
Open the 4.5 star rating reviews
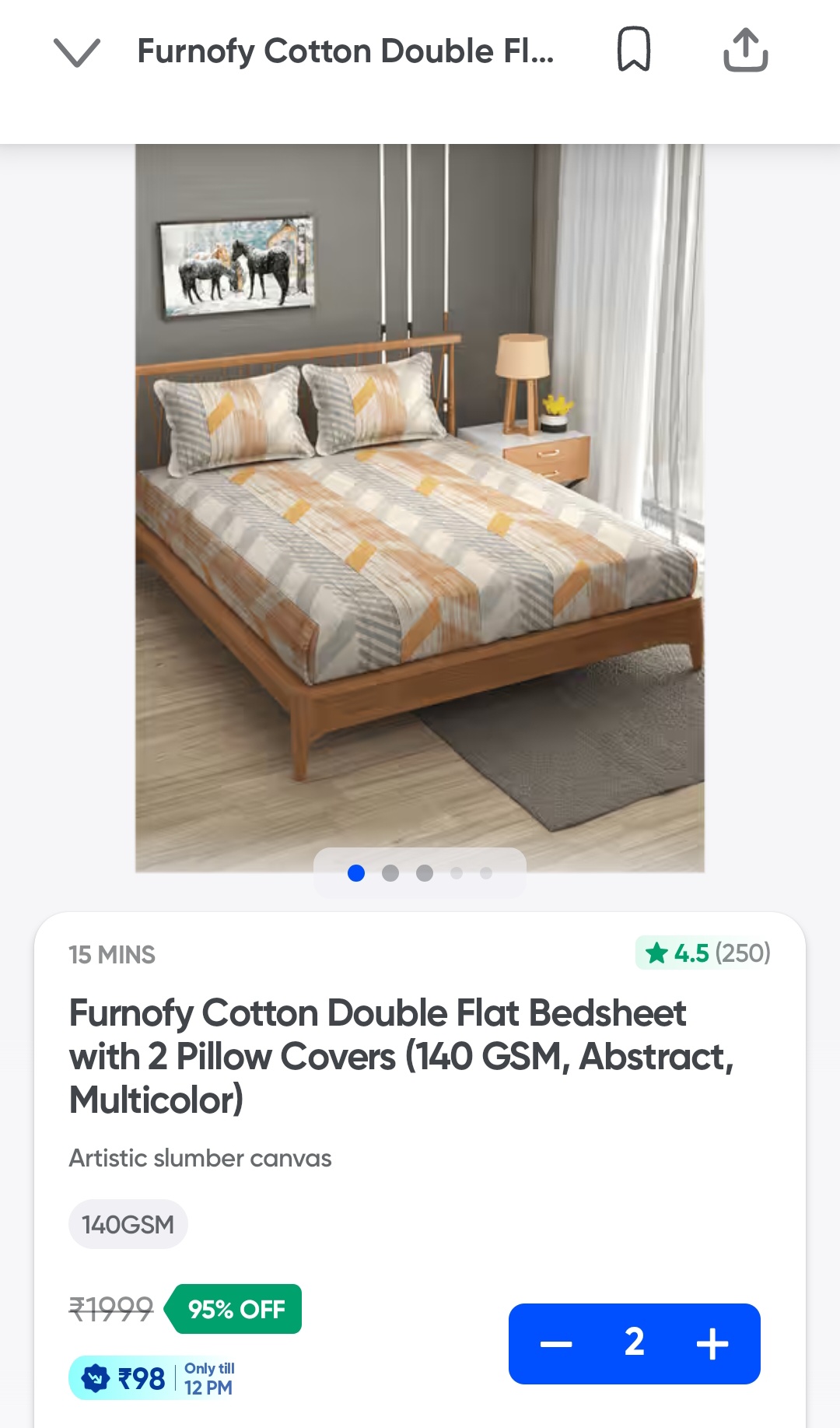pos(704,953)
